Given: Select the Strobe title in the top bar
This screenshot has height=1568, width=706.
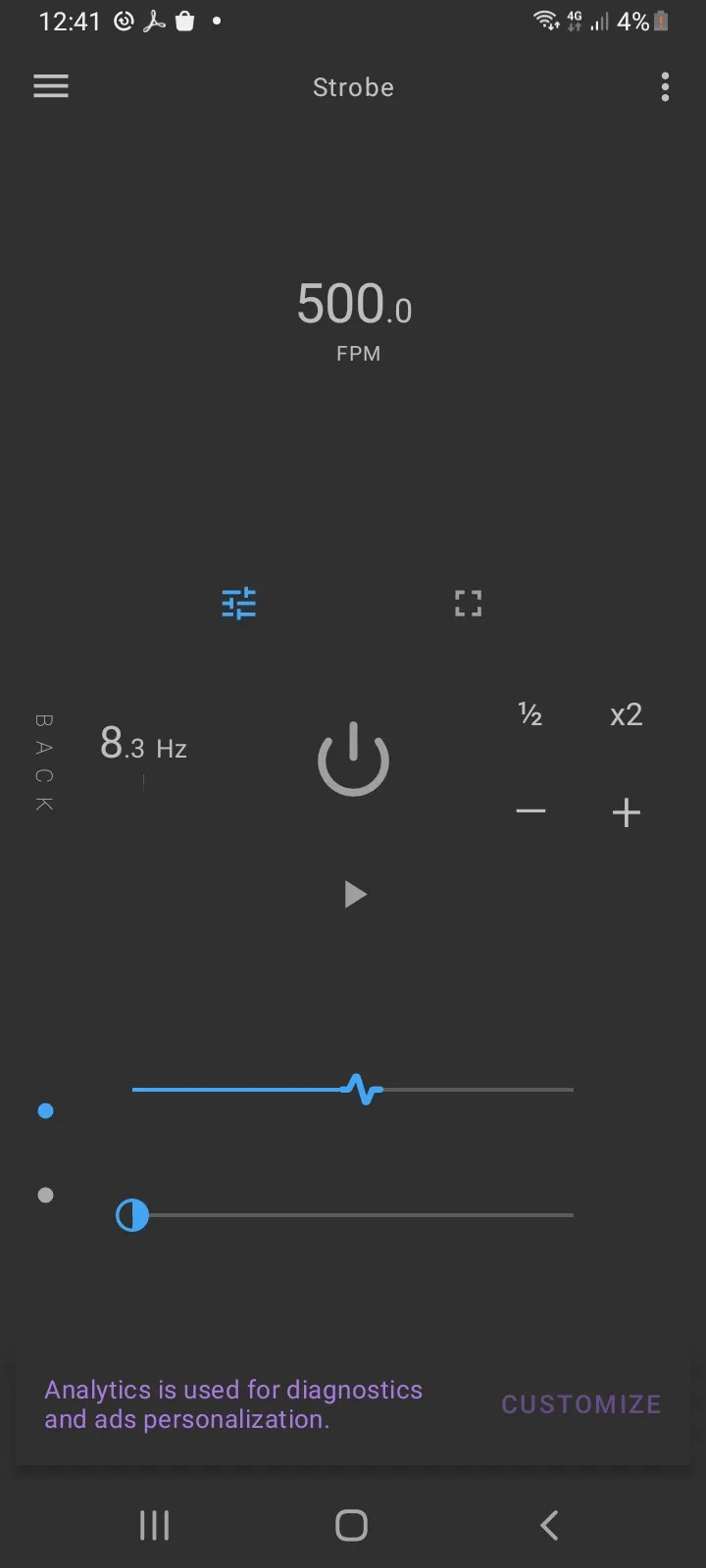Looking at the screenshot, I should pyautogui.click(x=353, y=87).
